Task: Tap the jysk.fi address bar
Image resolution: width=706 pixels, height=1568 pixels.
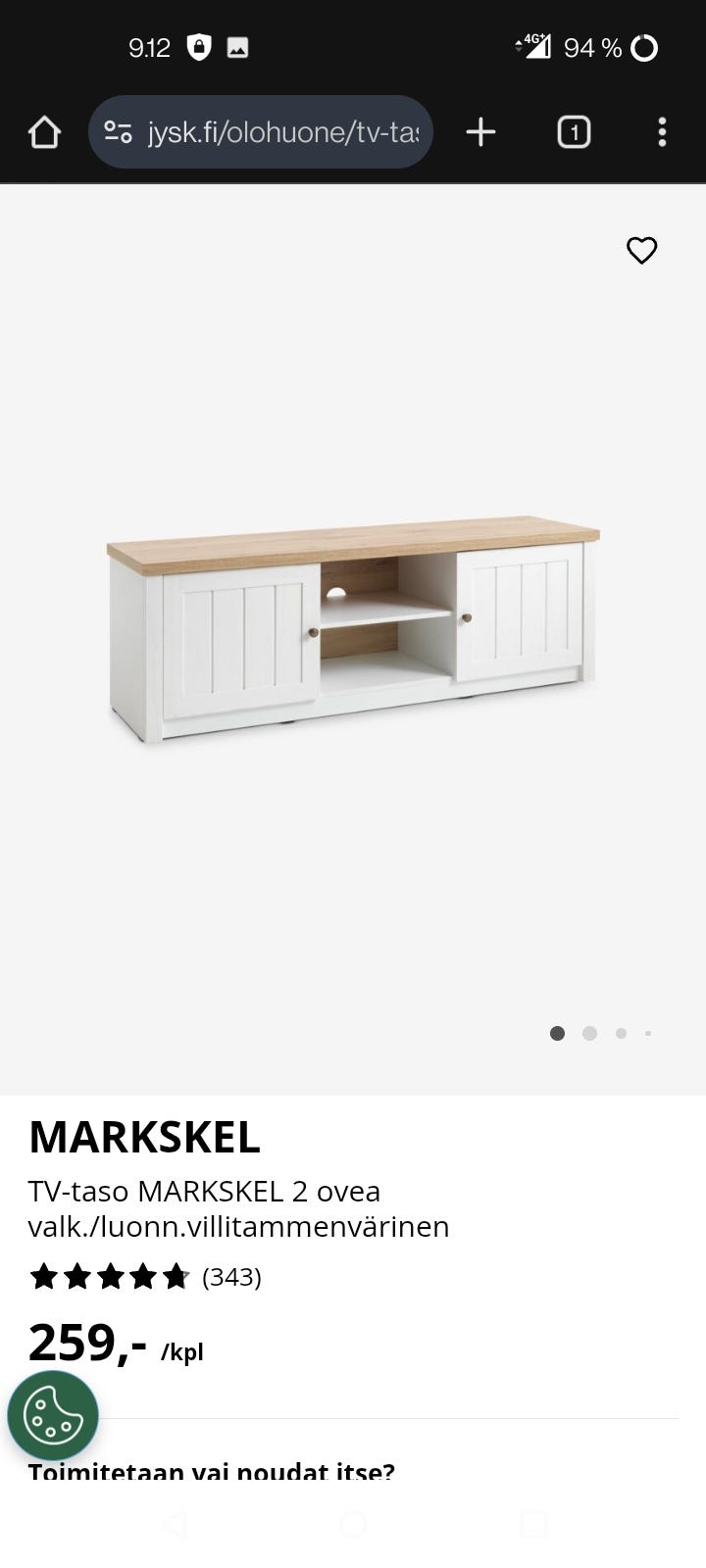Action: [x=282, y=132]
